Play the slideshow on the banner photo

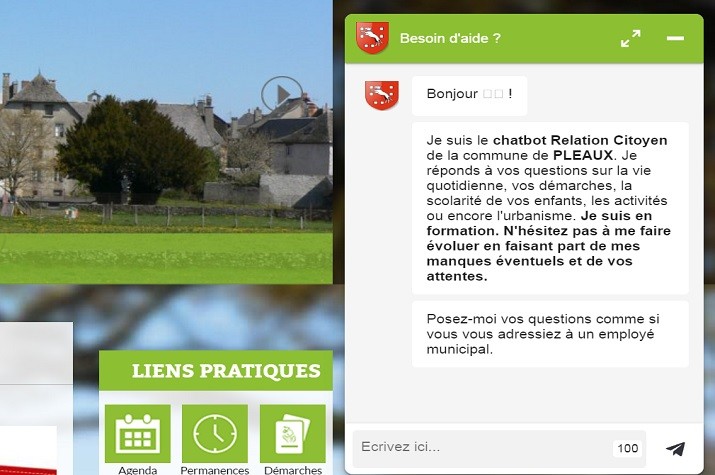pos(281,95)
